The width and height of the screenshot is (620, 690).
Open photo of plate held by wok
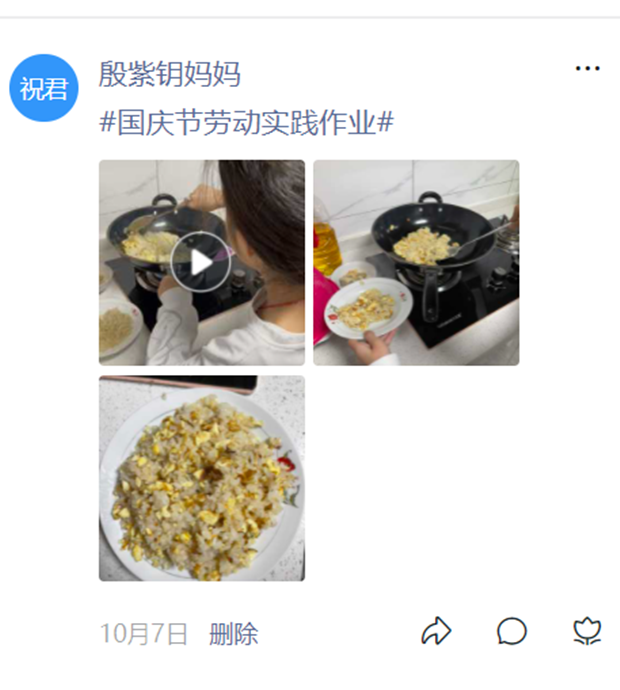[x=416, y=262]
